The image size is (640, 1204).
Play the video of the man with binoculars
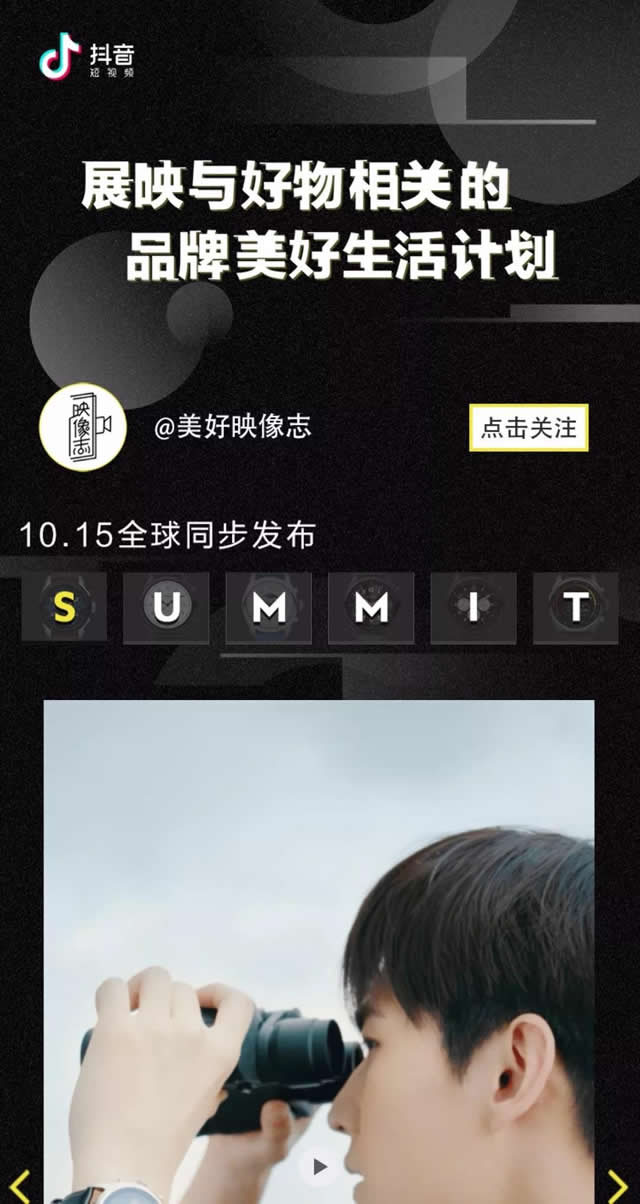pyautogui.click(x=319, y=1166)
